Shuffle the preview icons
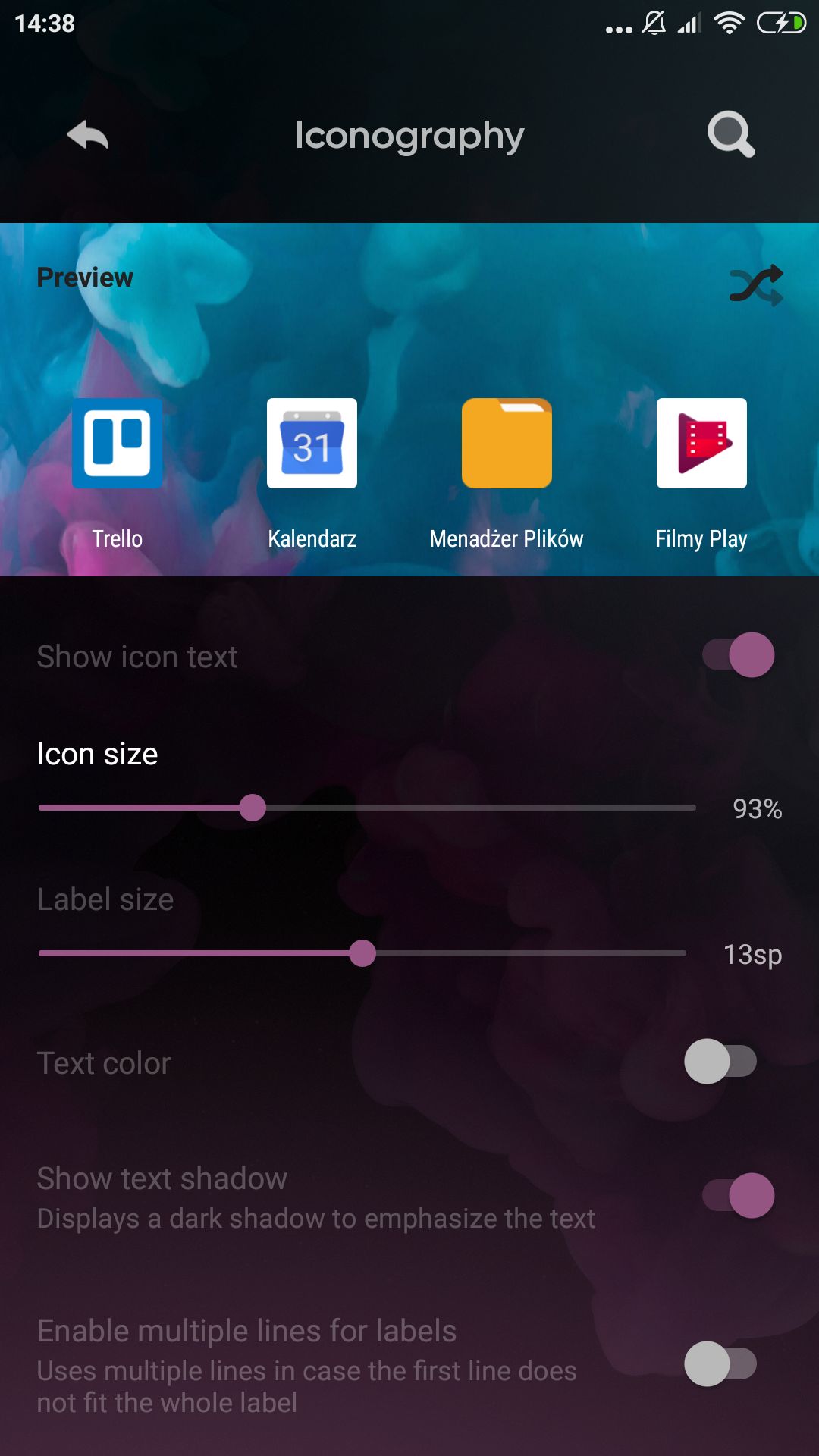Screen dimensions: 819x1456 pos(756,285)
